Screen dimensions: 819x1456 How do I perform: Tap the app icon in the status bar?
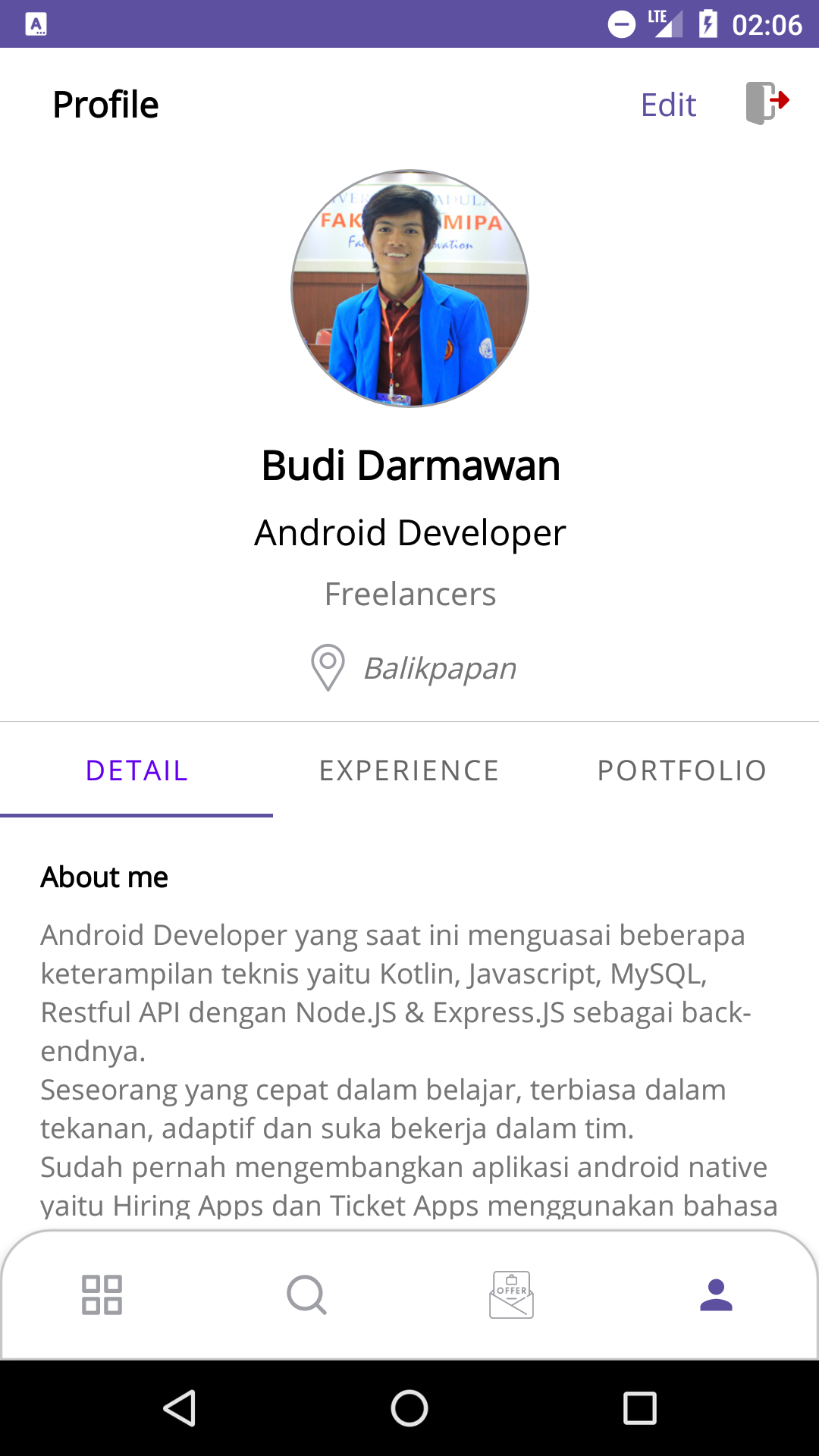click(36, 24)
